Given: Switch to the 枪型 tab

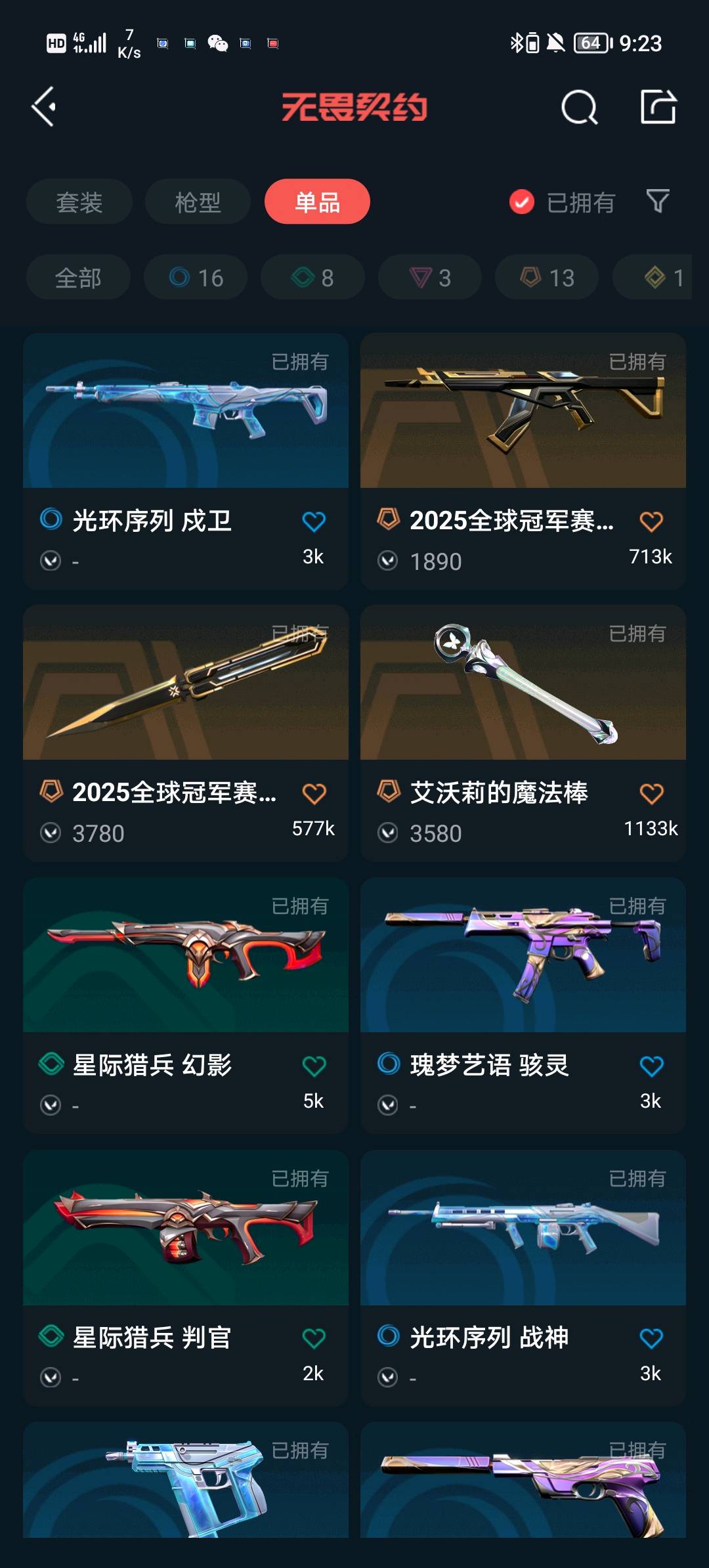Looking at the screenshot, I should (198, 202).
